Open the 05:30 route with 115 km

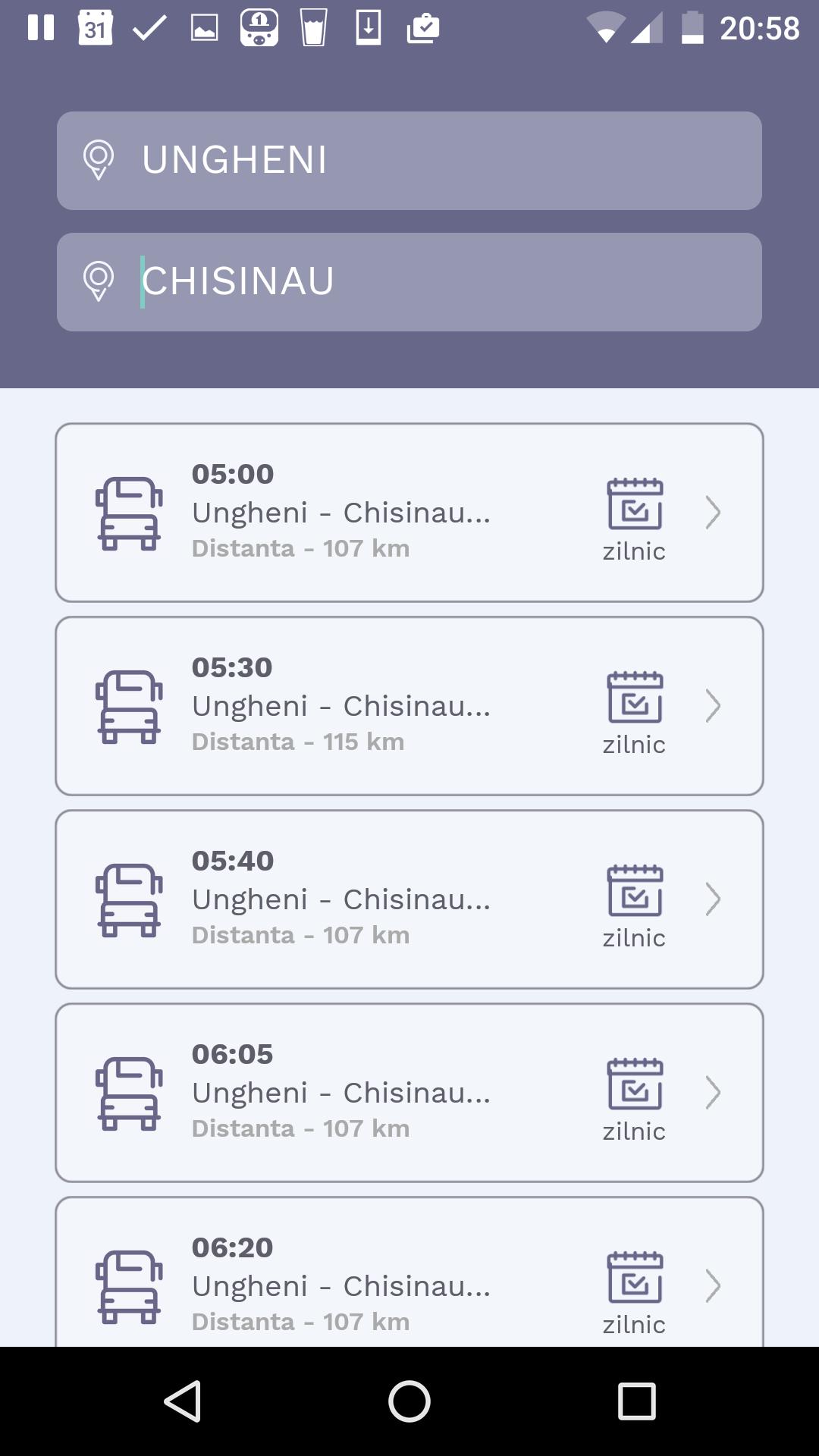(x=409, y=706)
